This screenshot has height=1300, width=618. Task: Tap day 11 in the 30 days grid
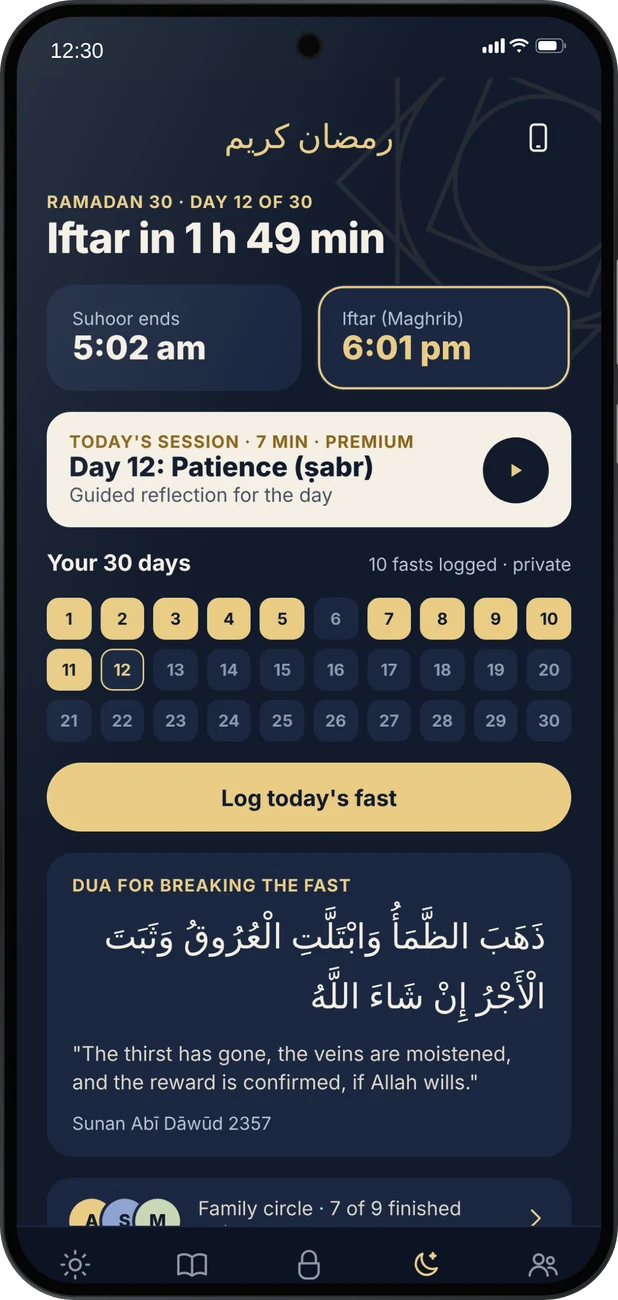pos(69,669)
